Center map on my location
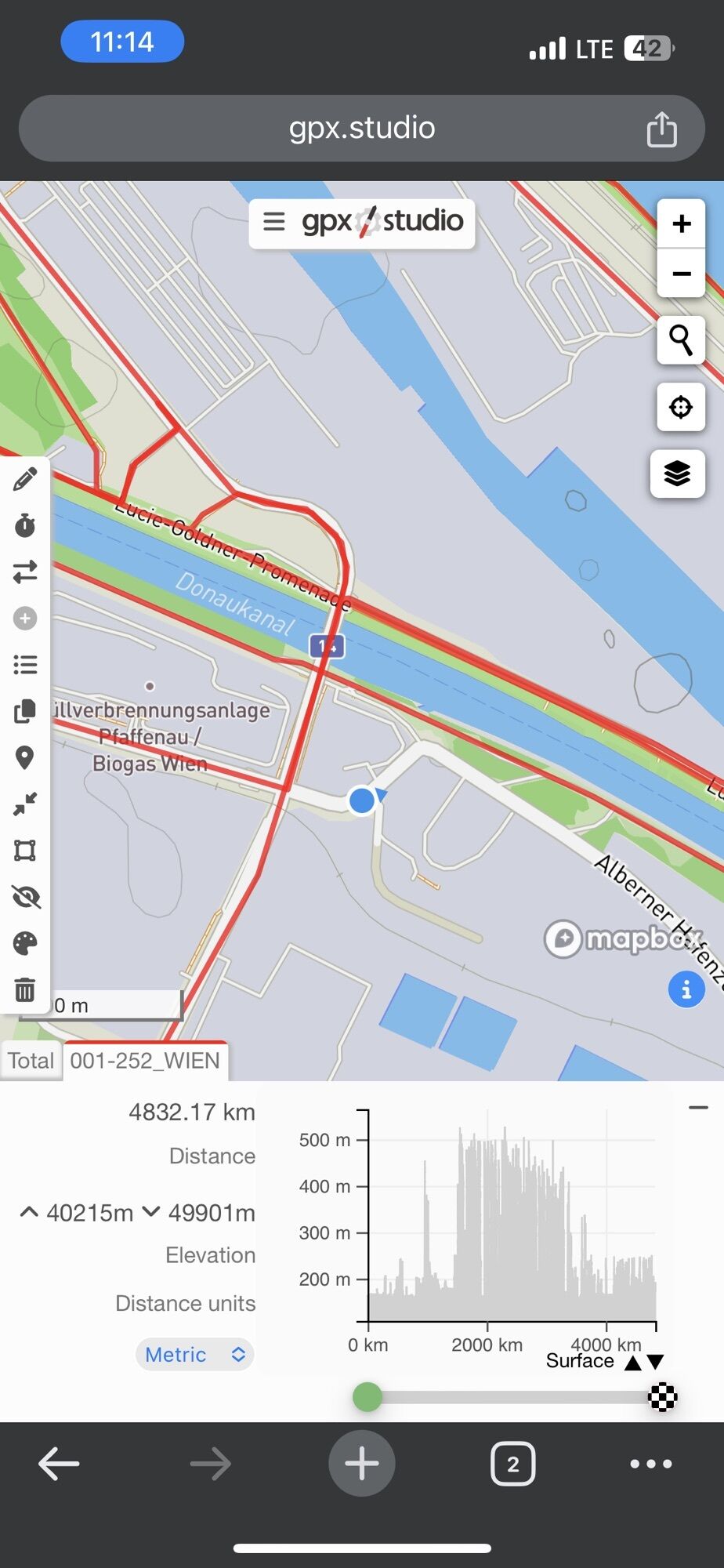This screenshot has height=1568, width=724. click(x=681, y=407)
